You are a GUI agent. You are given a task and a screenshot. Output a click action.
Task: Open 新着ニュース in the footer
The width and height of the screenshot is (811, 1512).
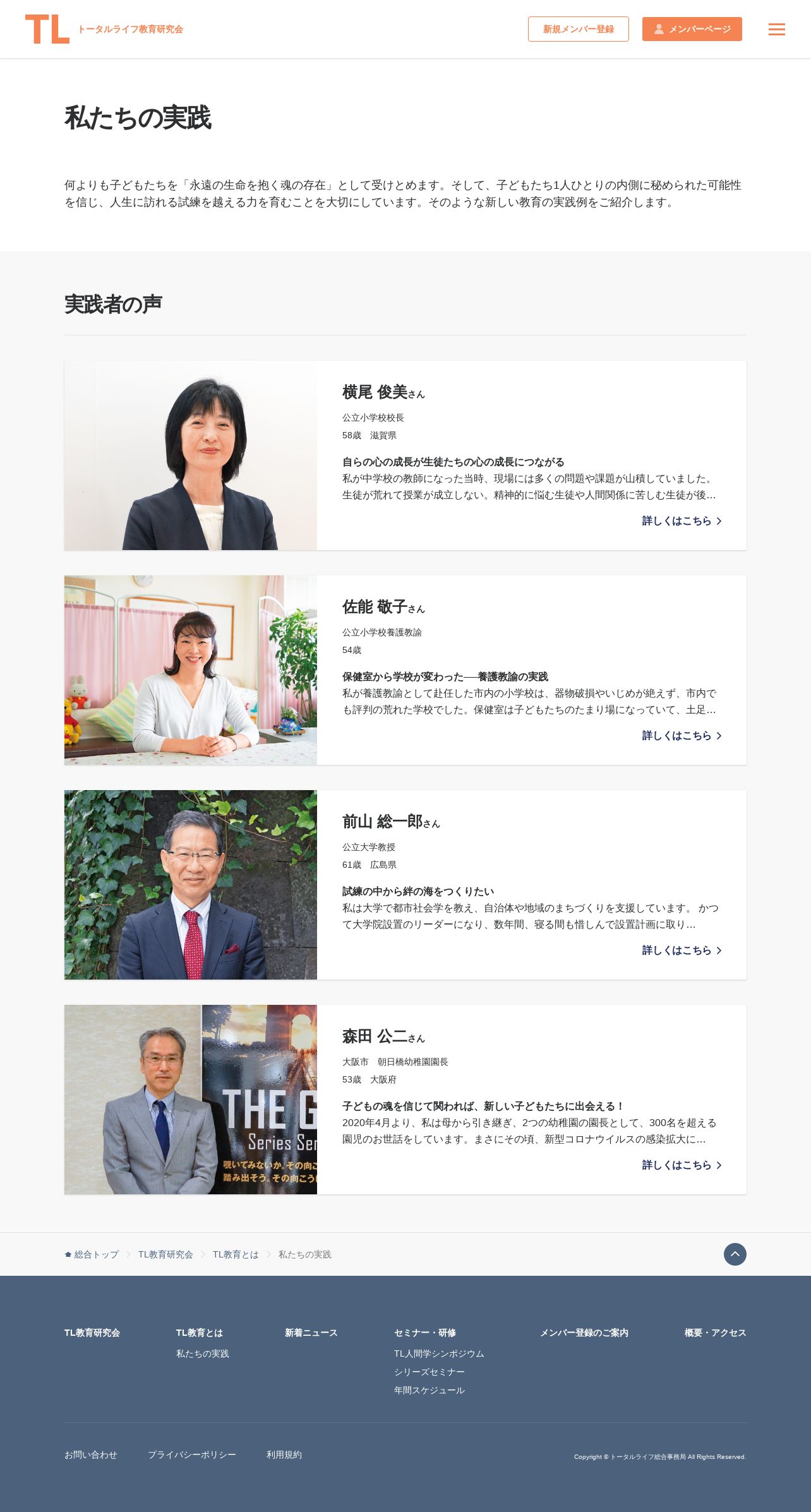[311, 1333]
